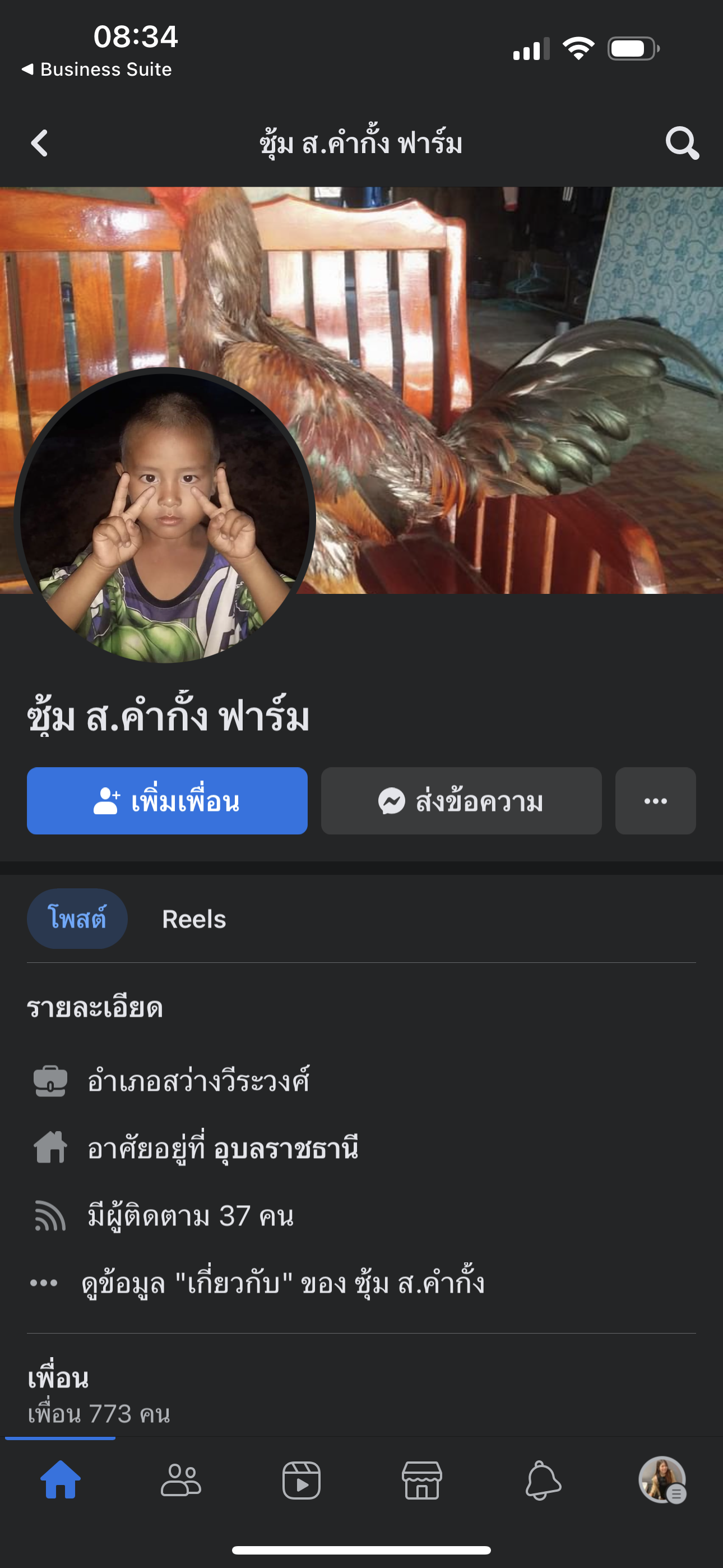This screenshot has height=1568, width=723.
Task: Select the โพสต์ posts tab
Action: [77, 919]
